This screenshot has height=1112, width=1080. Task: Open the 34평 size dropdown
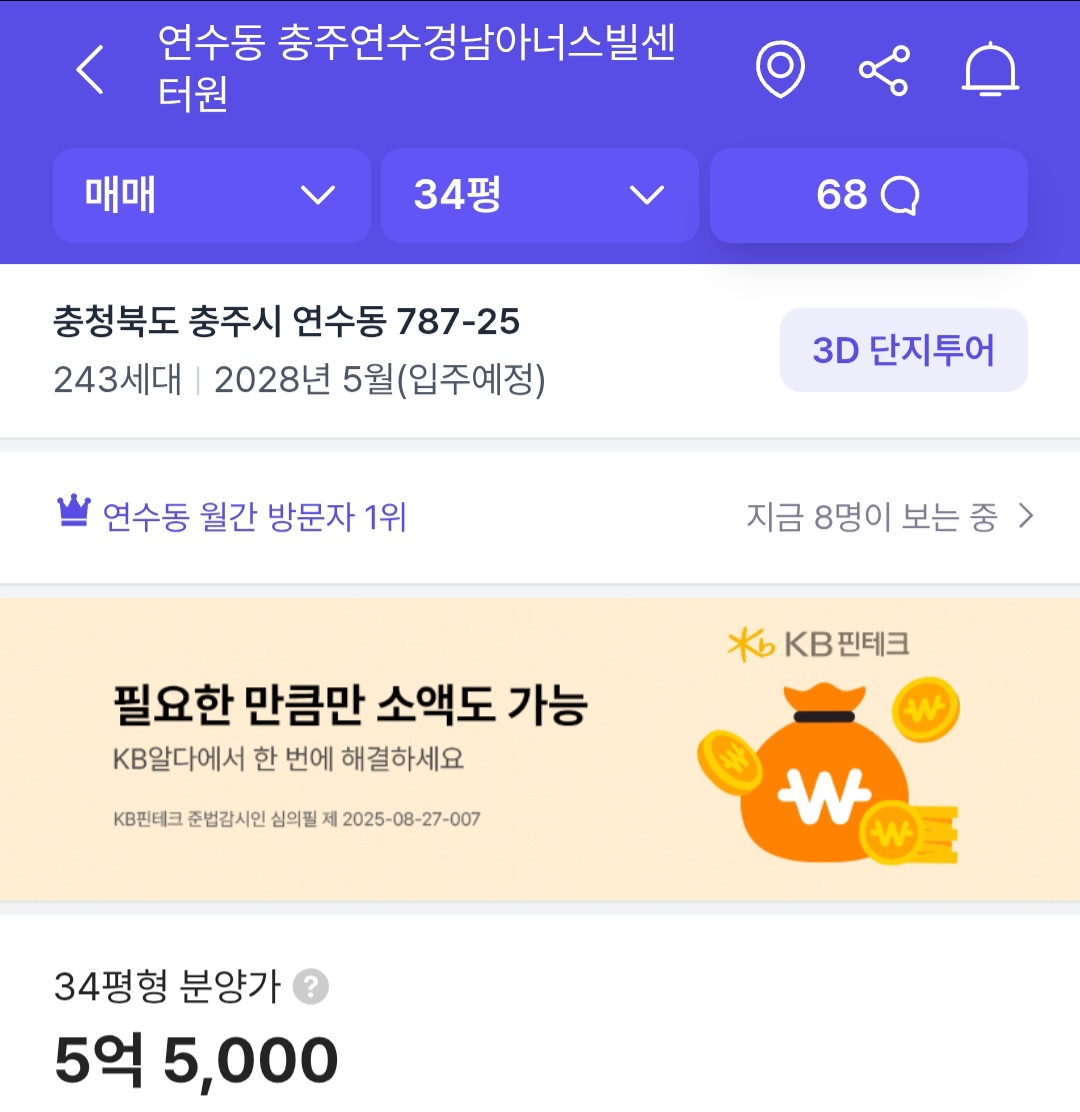tap(540, 196)
